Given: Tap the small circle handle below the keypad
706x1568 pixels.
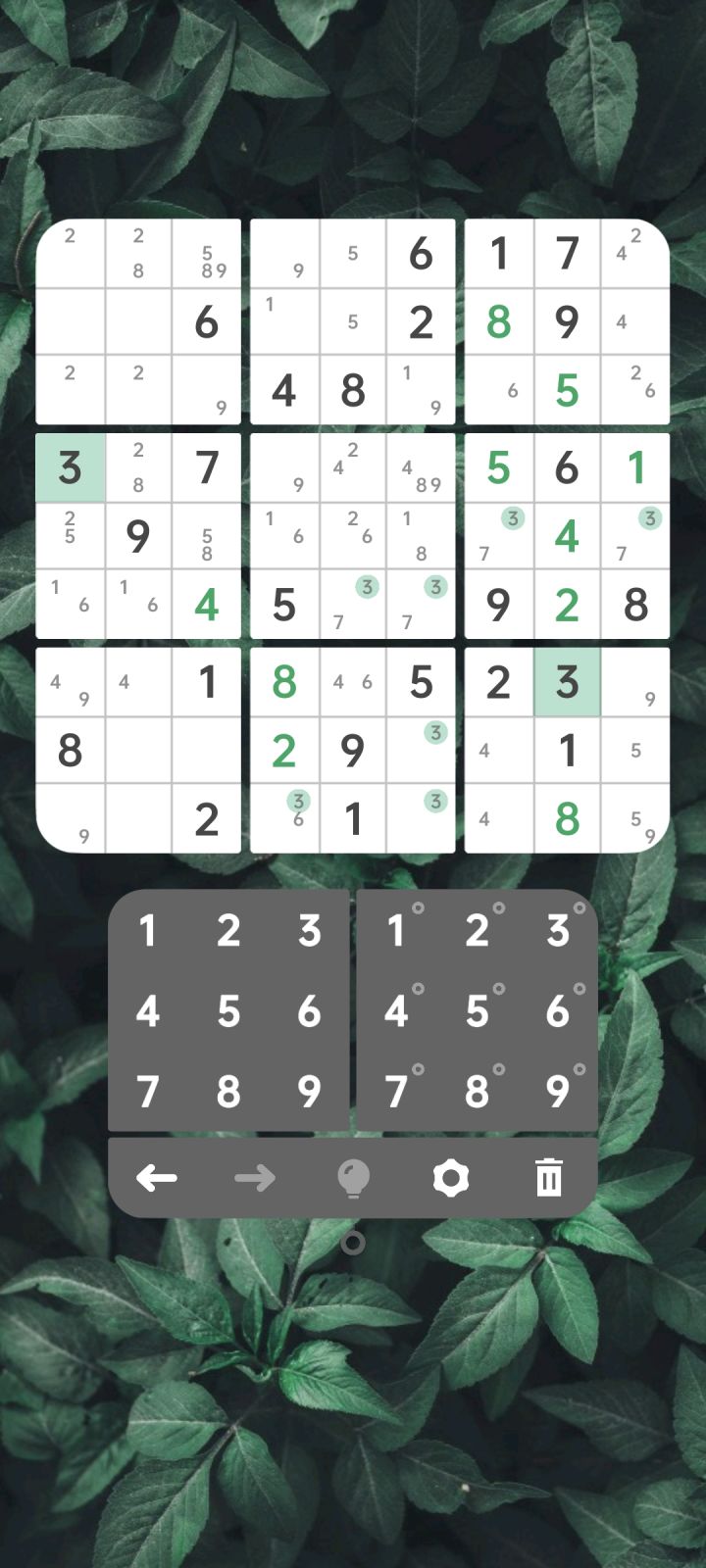Looking at the screenshot, I should [353, 1243].
